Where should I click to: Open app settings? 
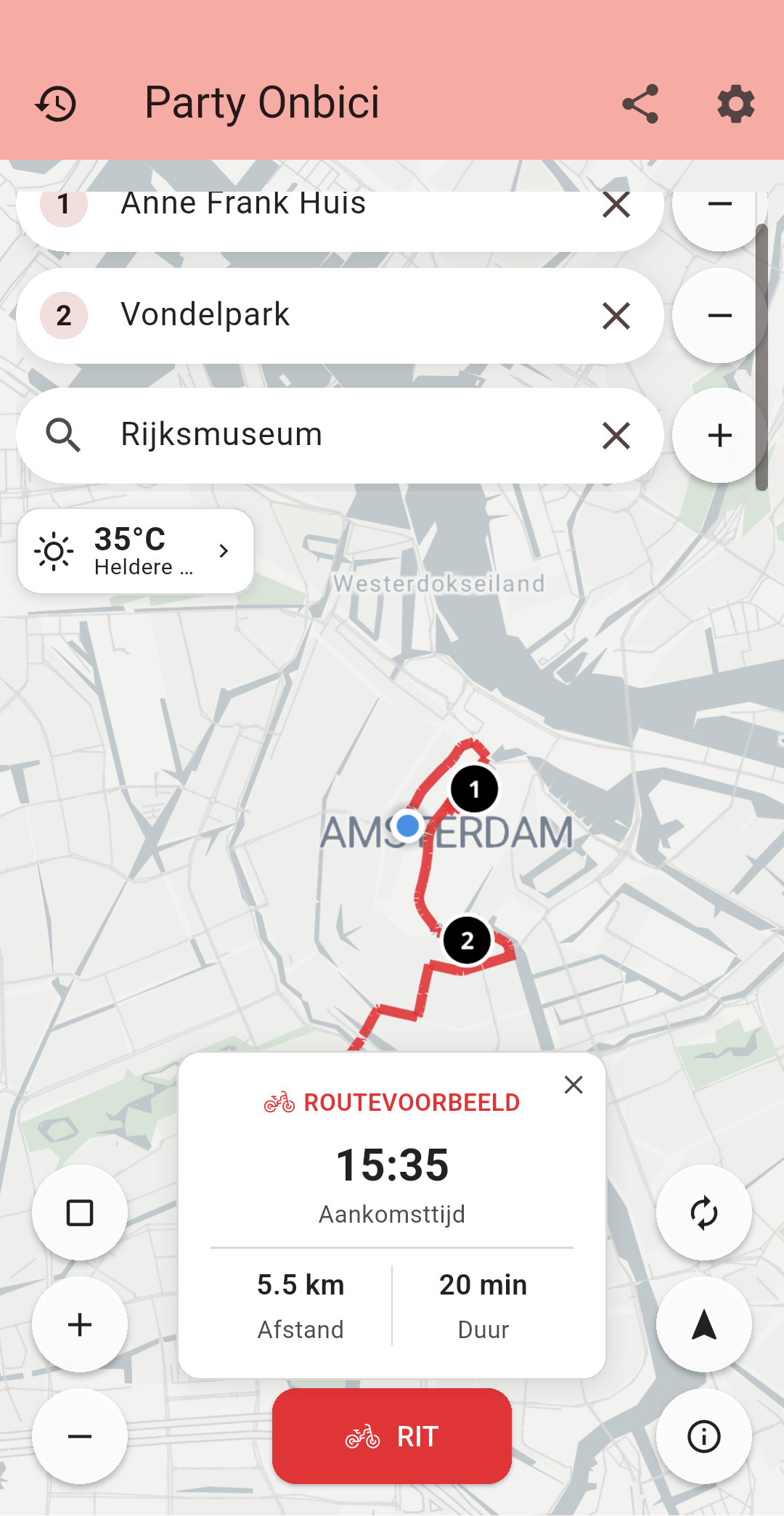coord(735,102)
